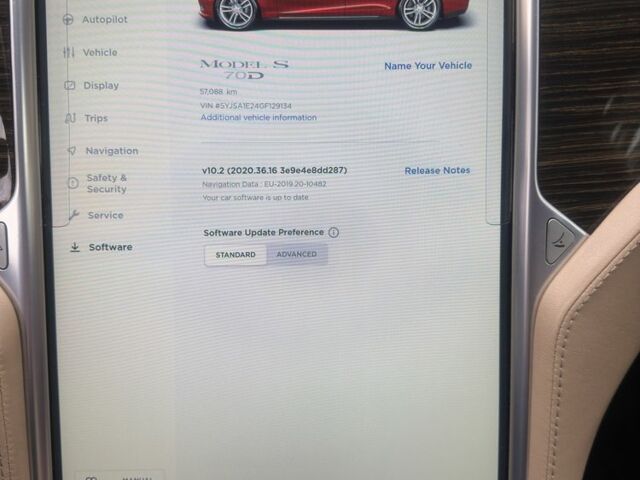The image size is (640, 480).
Task: Open the Release Notes
Action: coord(437,171)
